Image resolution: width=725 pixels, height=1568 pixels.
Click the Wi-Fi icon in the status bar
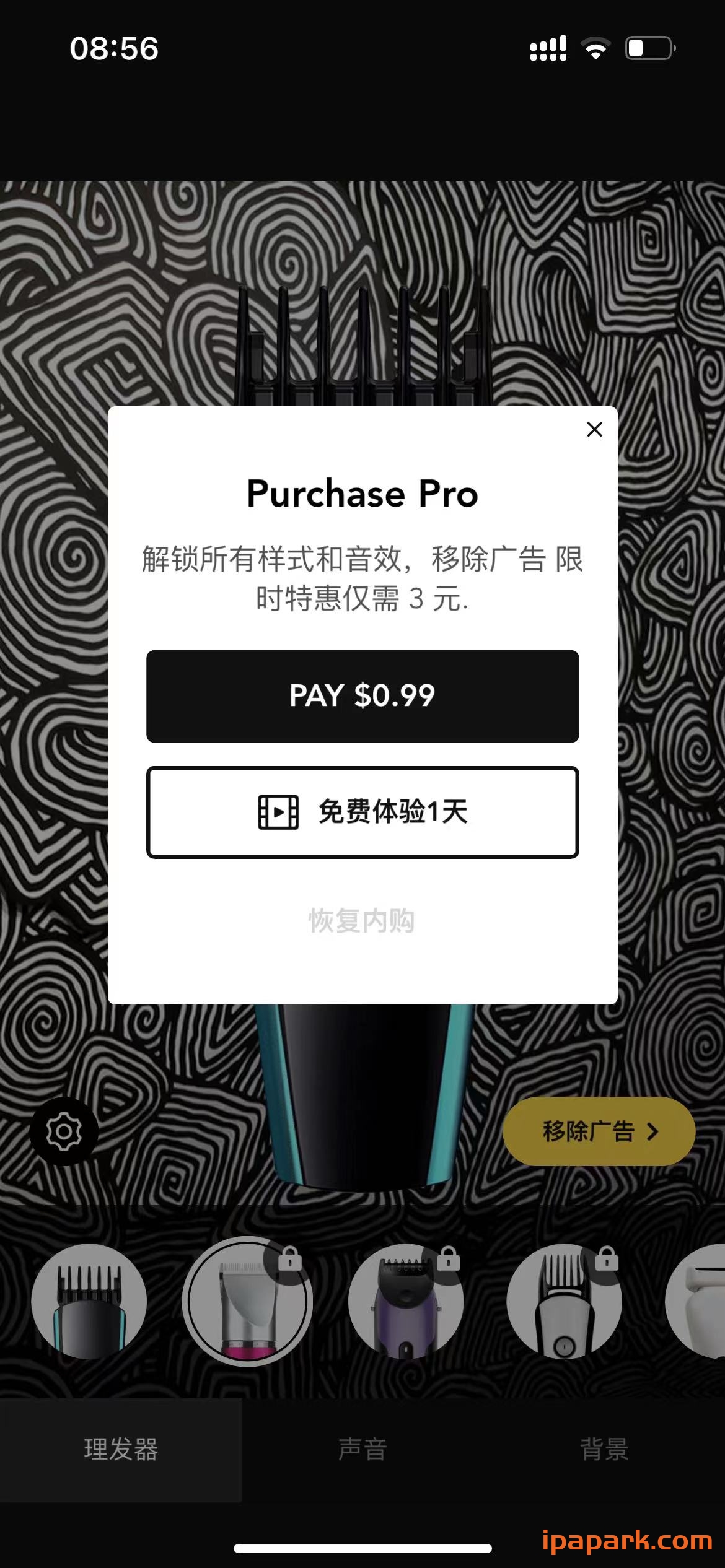[595, 47]
